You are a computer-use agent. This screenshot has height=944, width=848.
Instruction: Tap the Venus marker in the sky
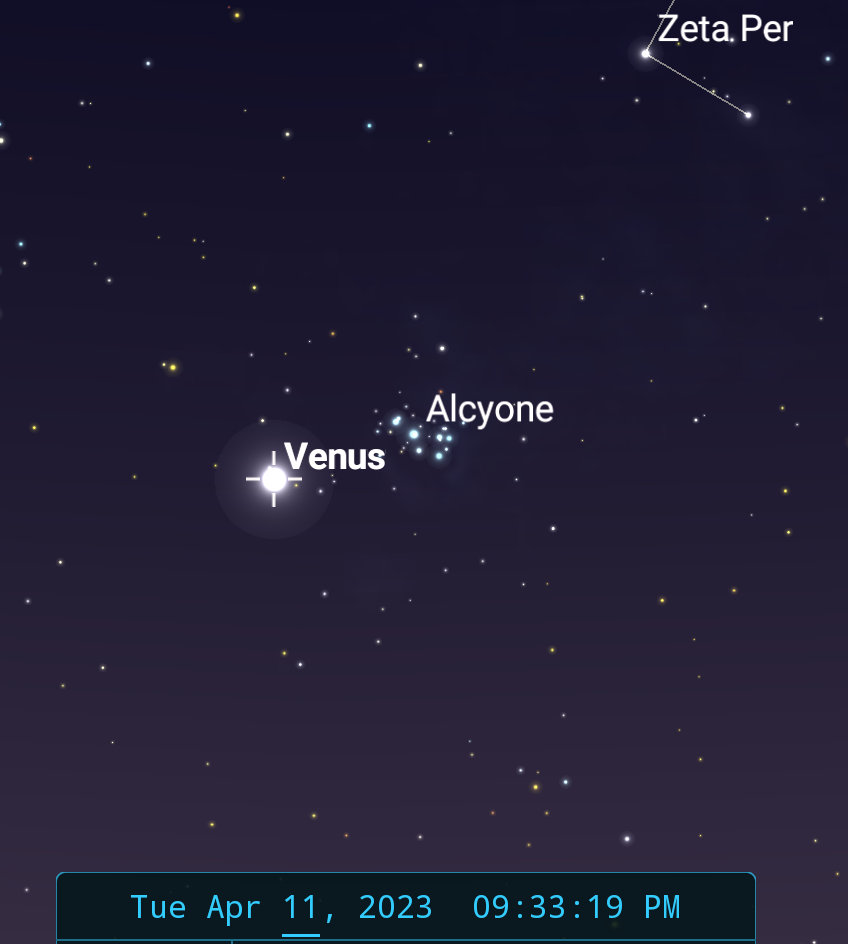tap(274, 479)
